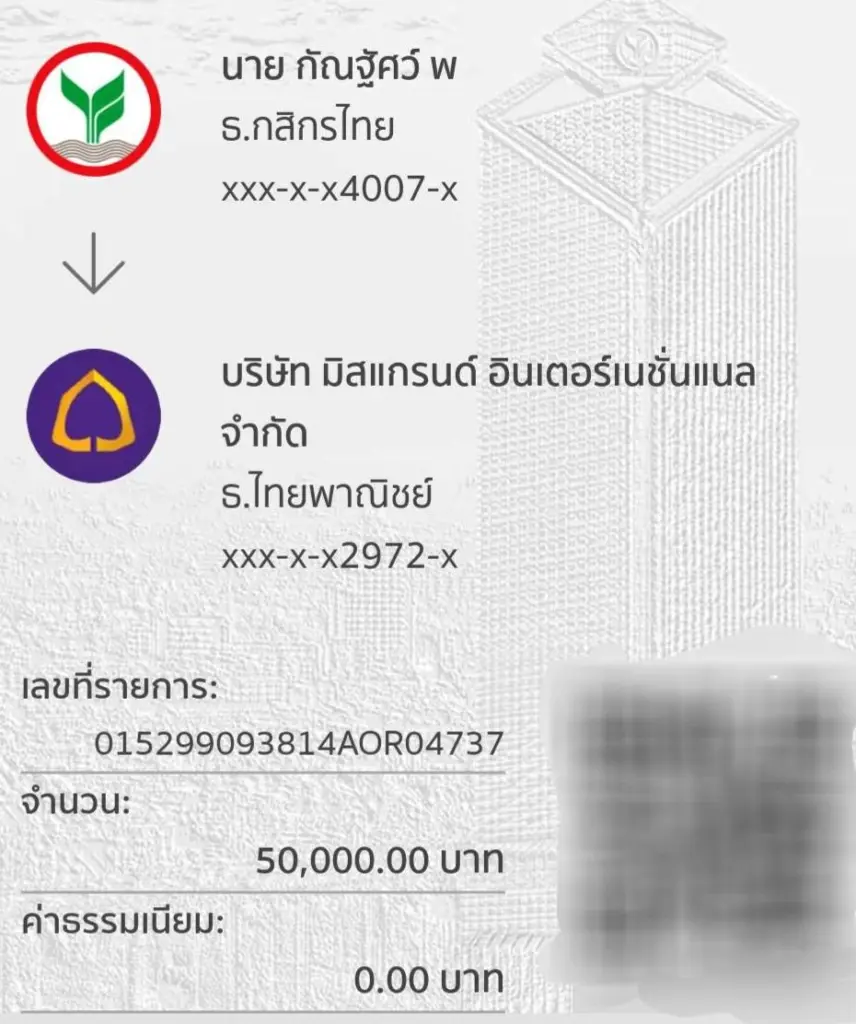Click the transaction number 015299093814AOR04737
Screen dimensions: 856x1024
pos(300,743)
